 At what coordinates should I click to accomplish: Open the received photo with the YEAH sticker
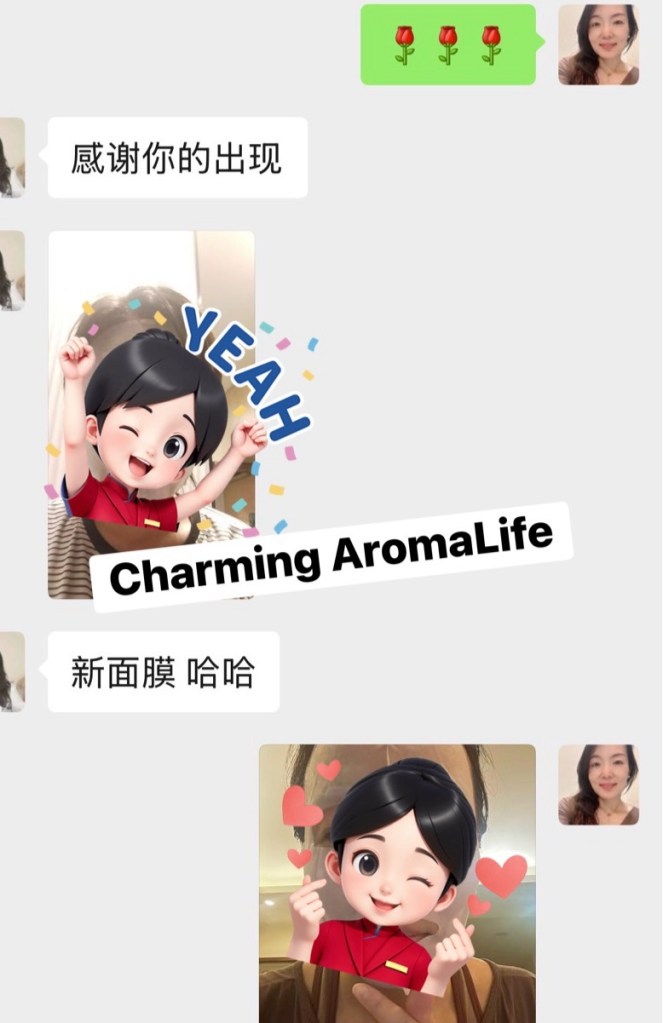pos(151,413)
